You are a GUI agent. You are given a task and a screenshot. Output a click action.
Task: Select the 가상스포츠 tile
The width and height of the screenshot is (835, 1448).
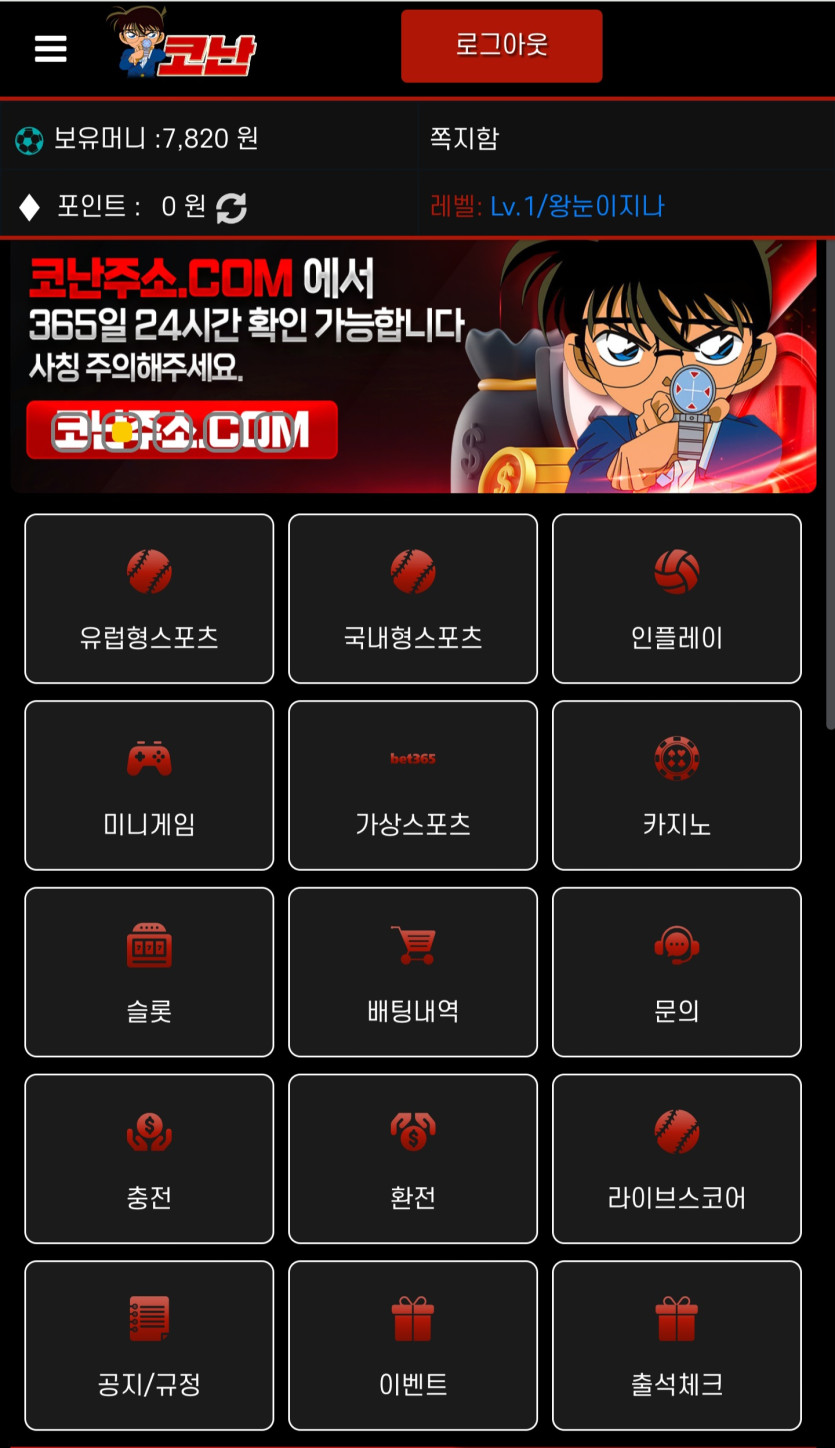(x=413, y=786)
